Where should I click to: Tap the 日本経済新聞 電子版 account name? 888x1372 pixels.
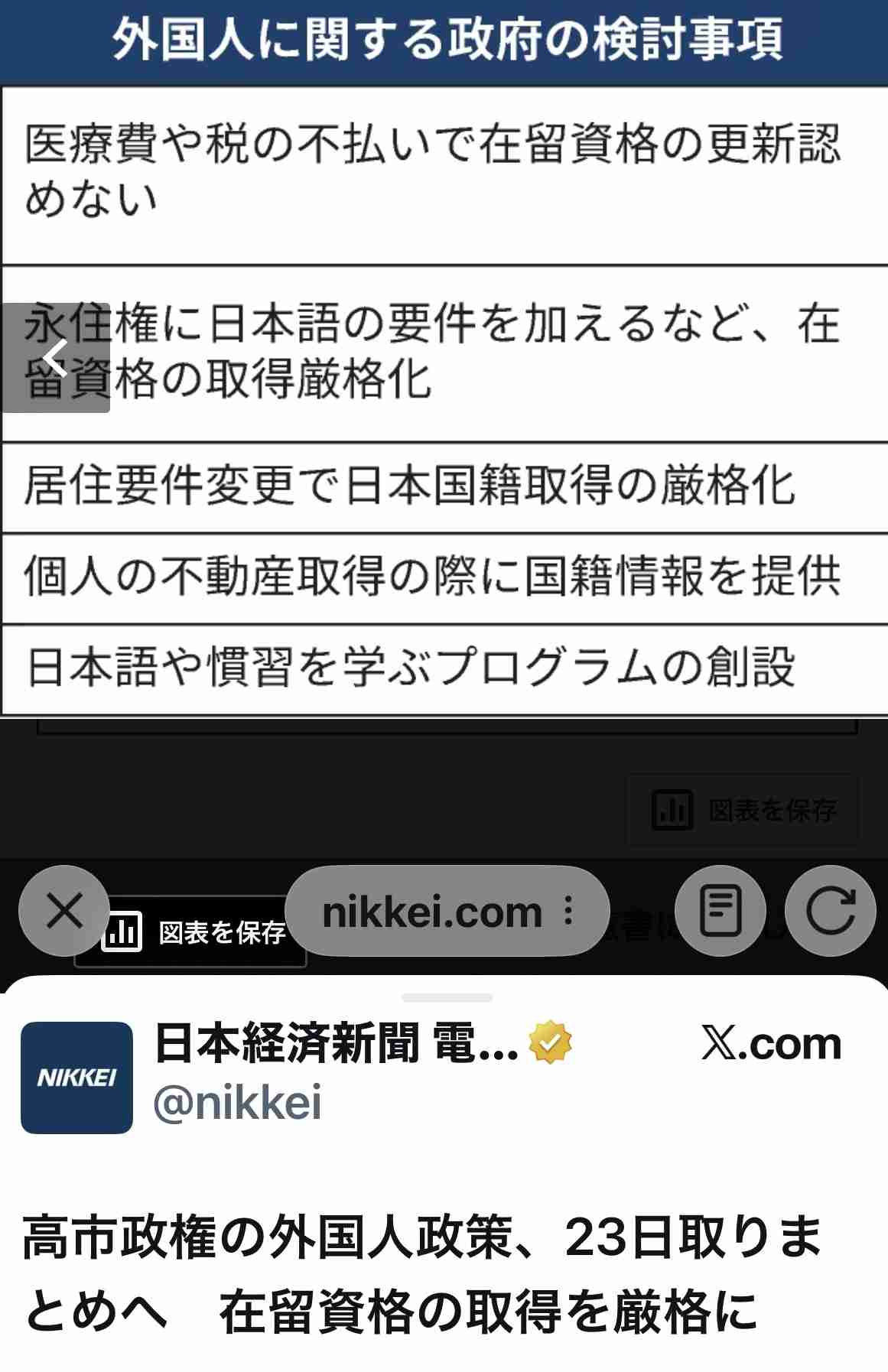pos(329,1061)
